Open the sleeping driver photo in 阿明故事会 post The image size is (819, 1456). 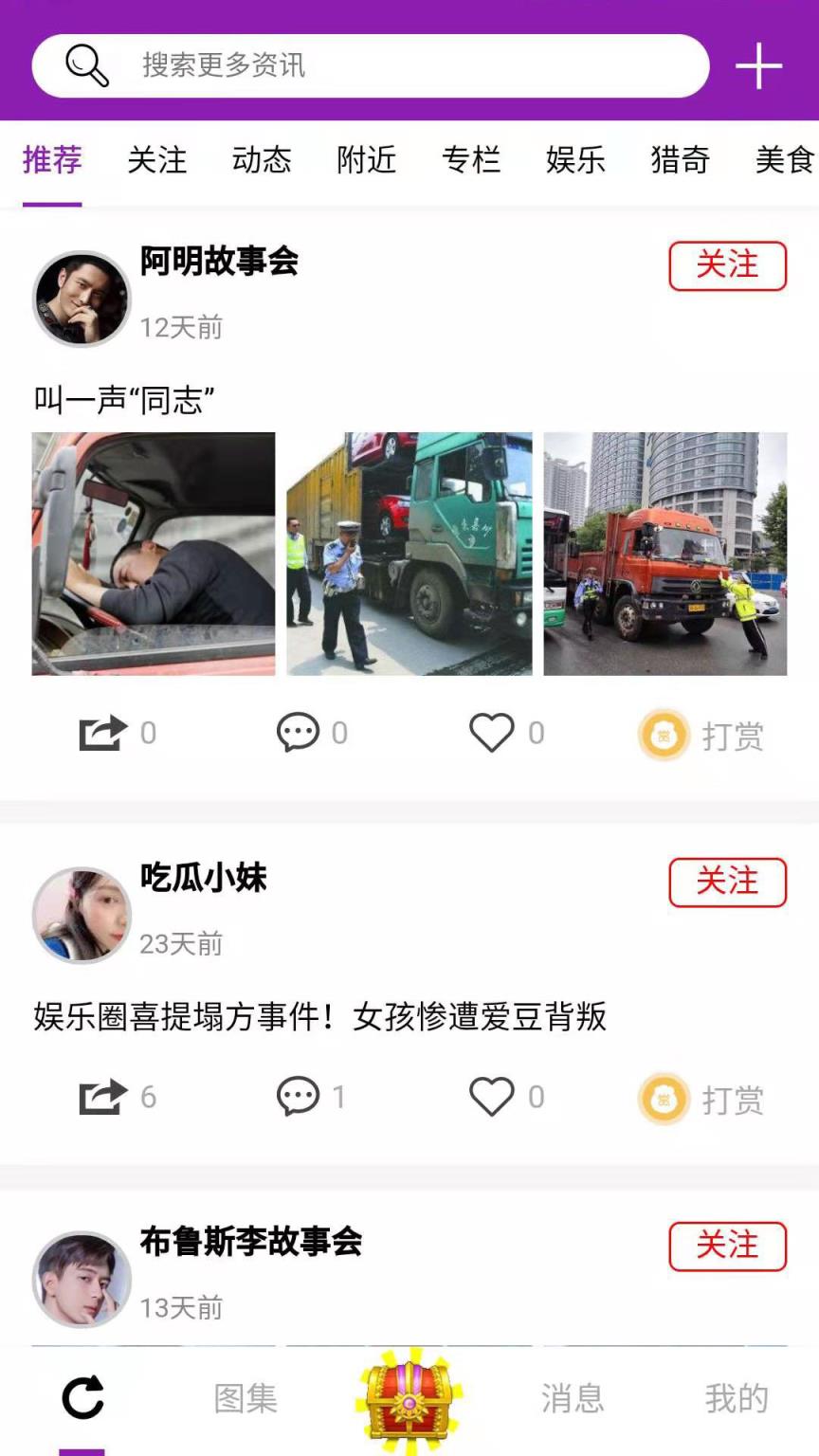point(154,554)
